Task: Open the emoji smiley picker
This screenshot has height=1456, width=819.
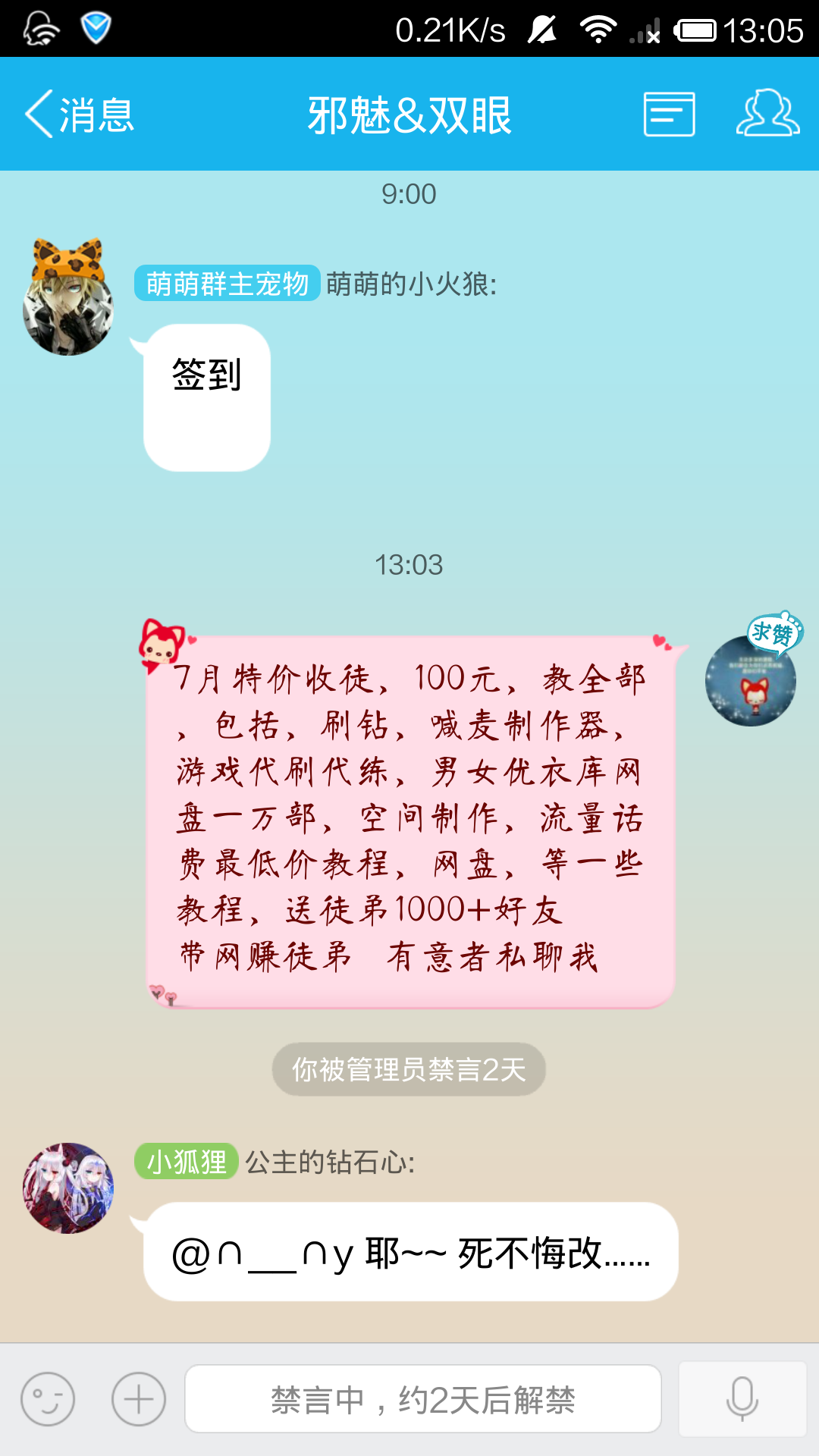Action: pos(48,1399)
